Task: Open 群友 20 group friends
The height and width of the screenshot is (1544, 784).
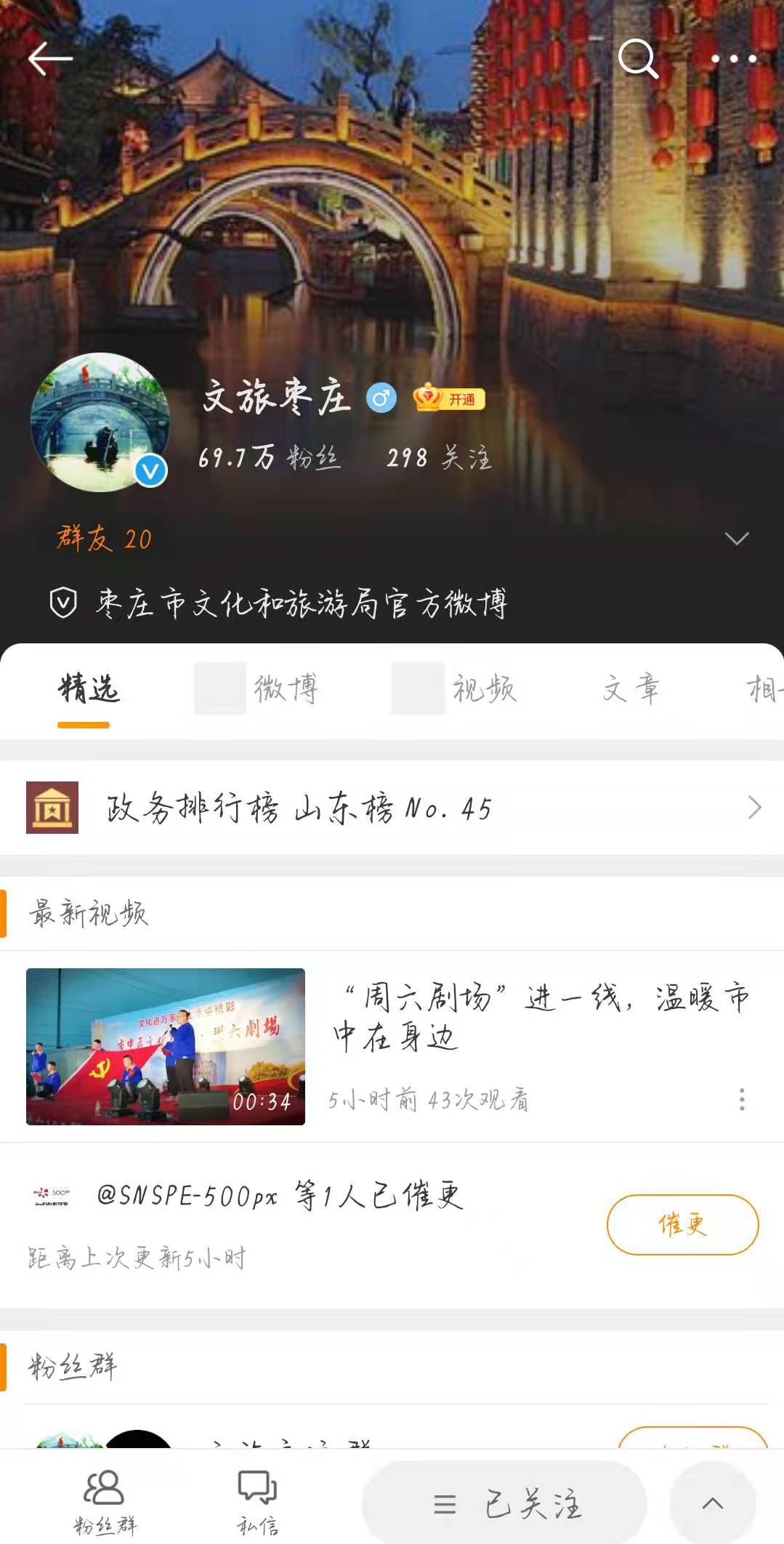Action: 104,539
